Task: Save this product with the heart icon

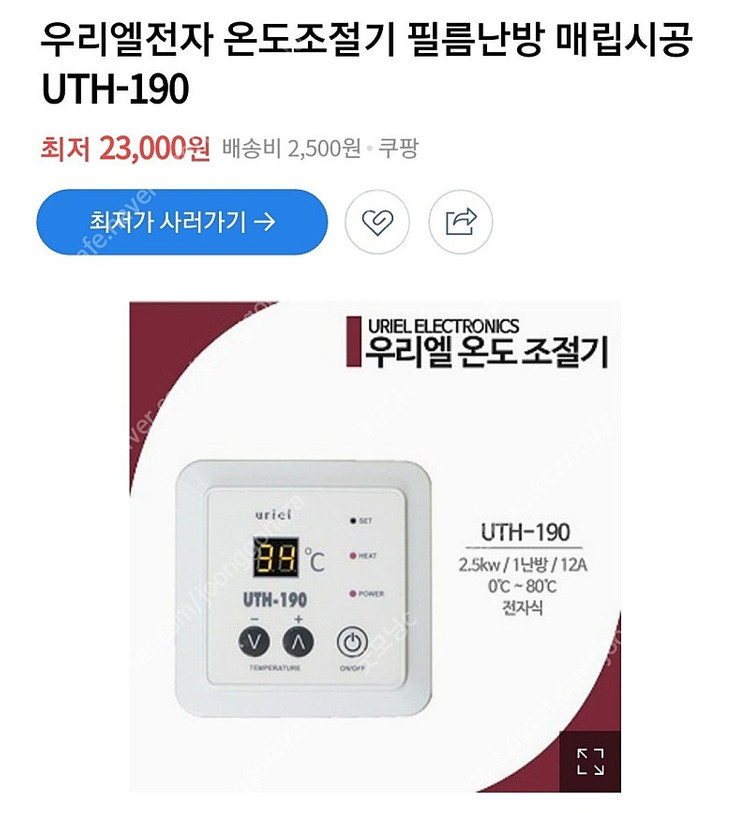Action: click(x=377, y=221)
